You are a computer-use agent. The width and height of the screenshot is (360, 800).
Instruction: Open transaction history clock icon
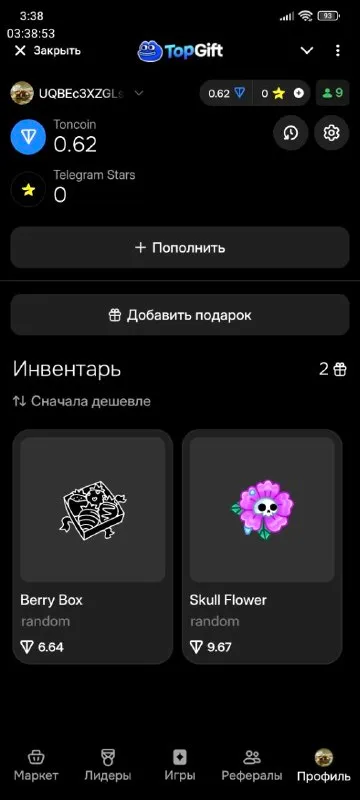291,133
